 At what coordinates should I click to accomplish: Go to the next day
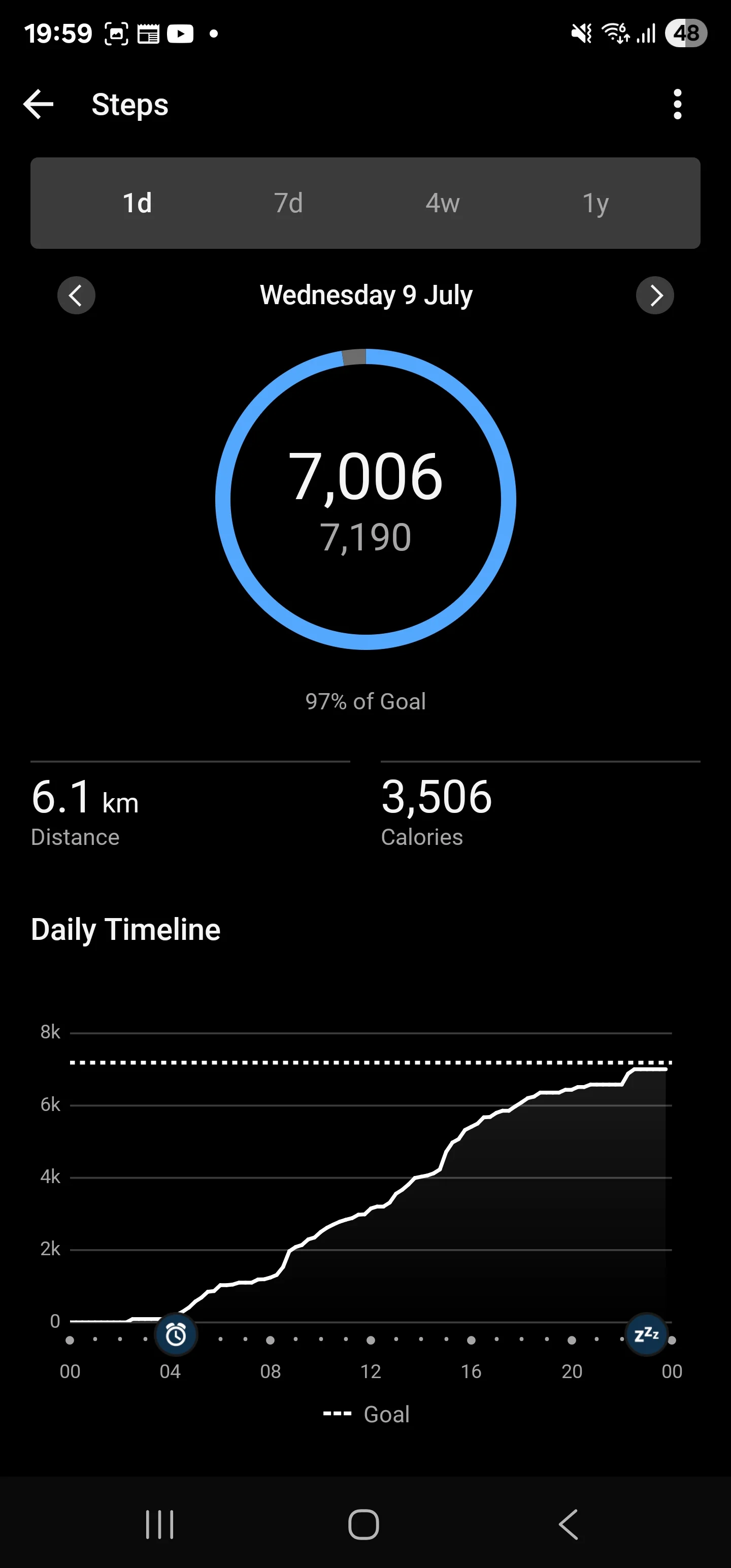655,296
